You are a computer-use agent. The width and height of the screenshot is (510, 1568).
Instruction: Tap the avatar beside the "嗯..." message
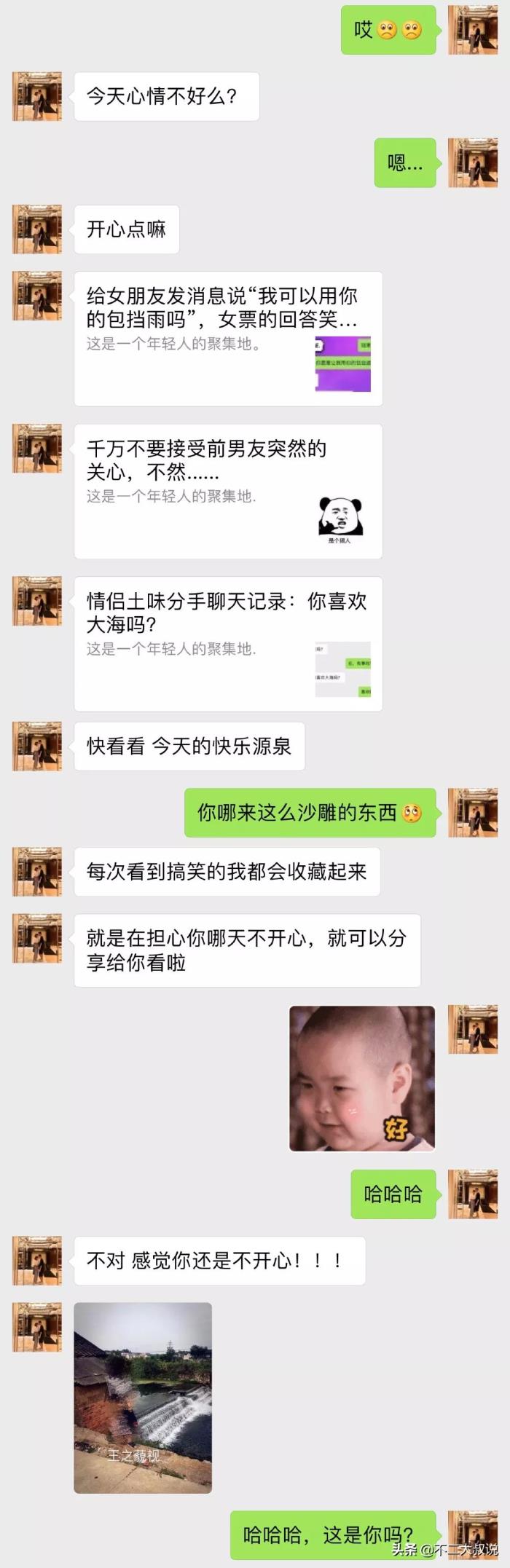click(472, 162)
